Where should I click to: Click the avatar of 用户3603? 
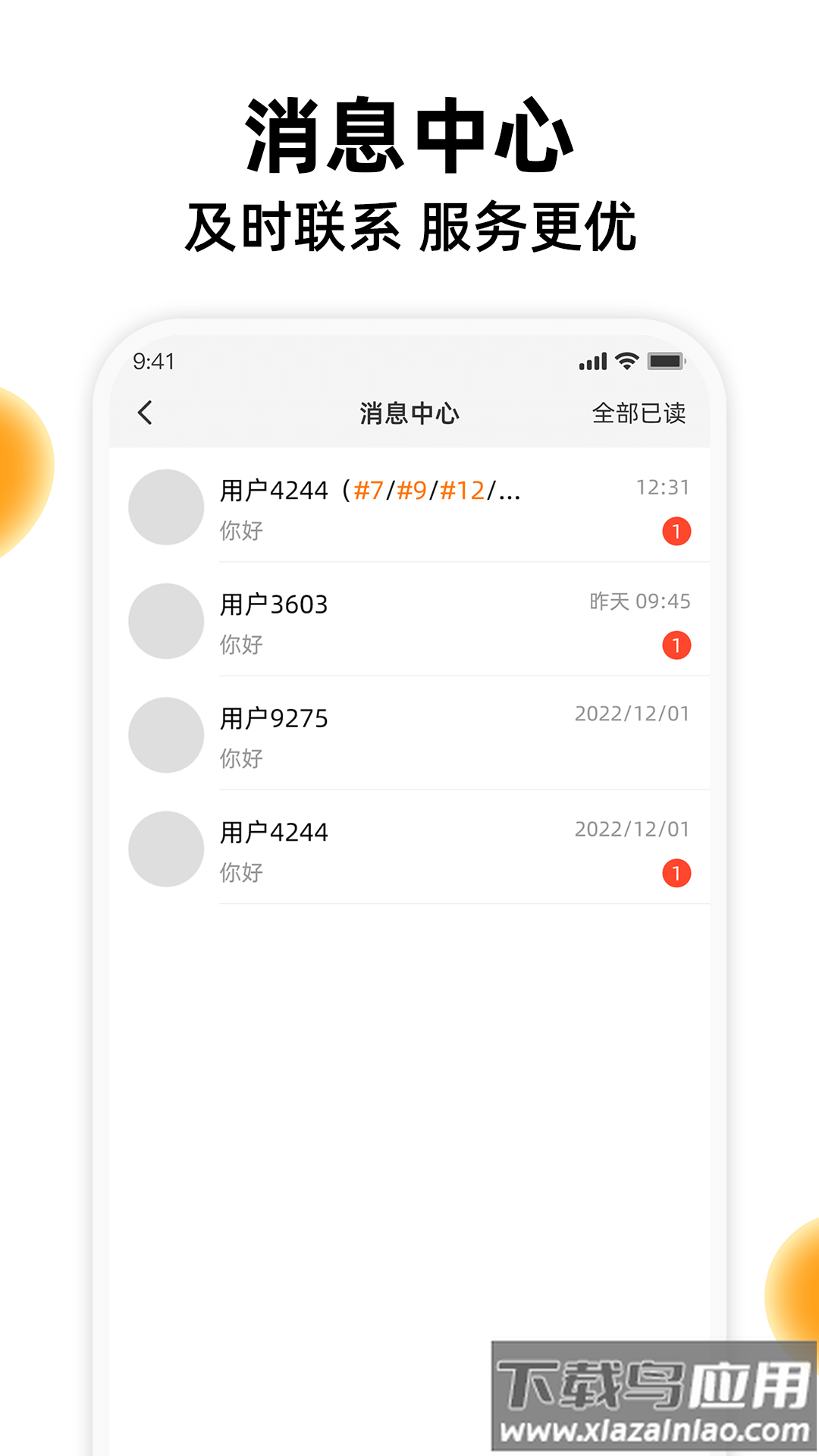167,620
